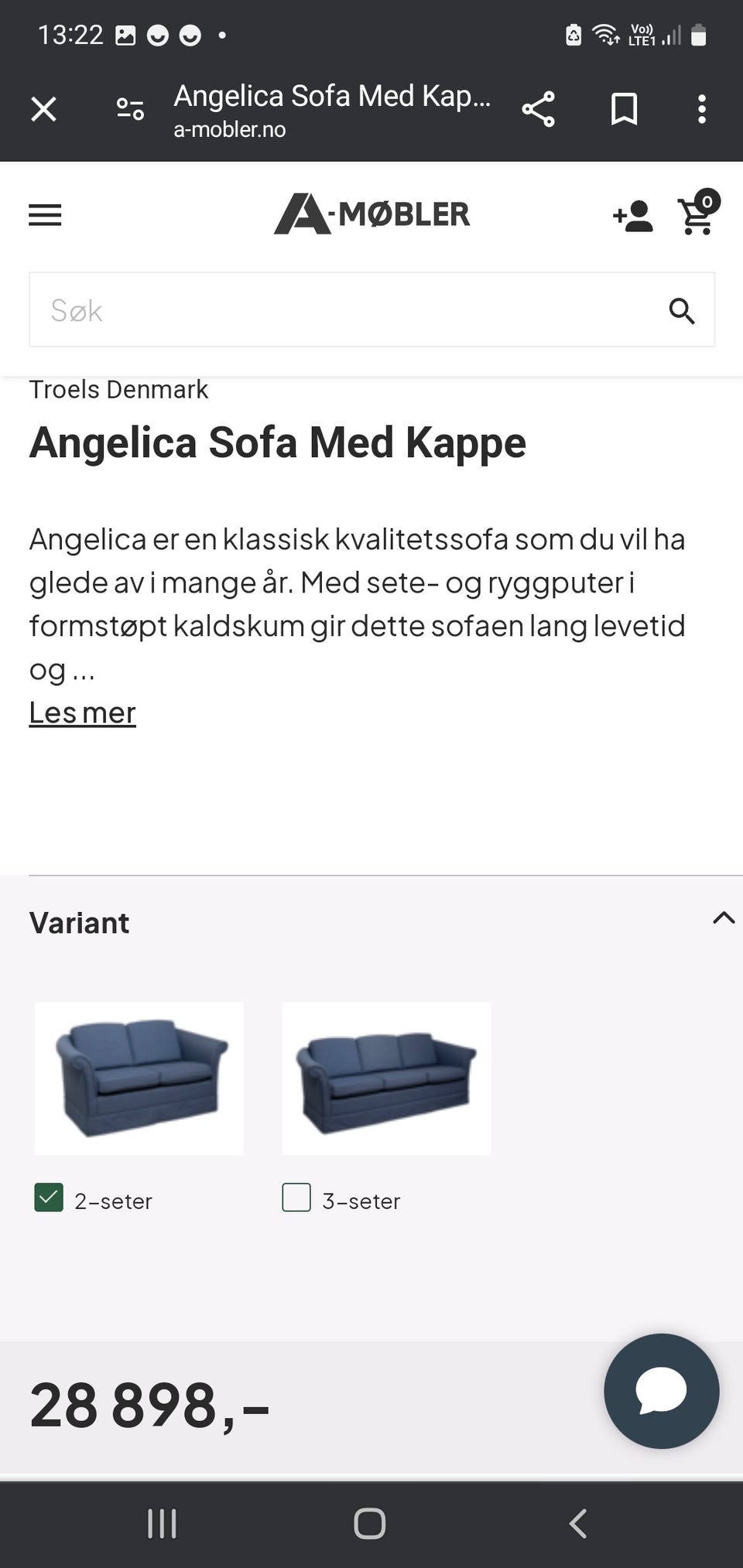Open recent apps from navigation bar
Screen dimensions: 743x1568
pyautogui.click(x=162, y=1523)
